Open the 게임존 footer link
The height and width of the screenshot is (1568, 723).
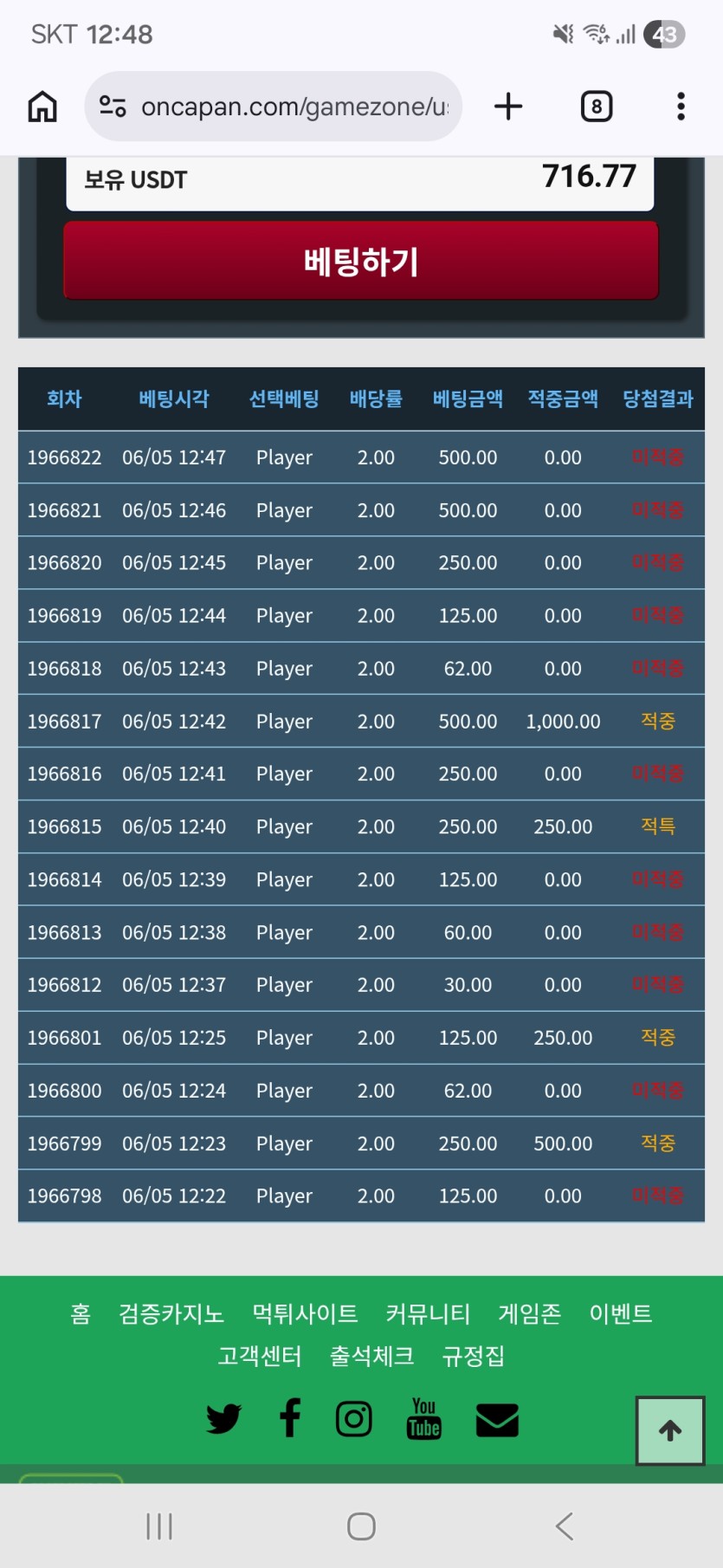tap(530, 1314)
